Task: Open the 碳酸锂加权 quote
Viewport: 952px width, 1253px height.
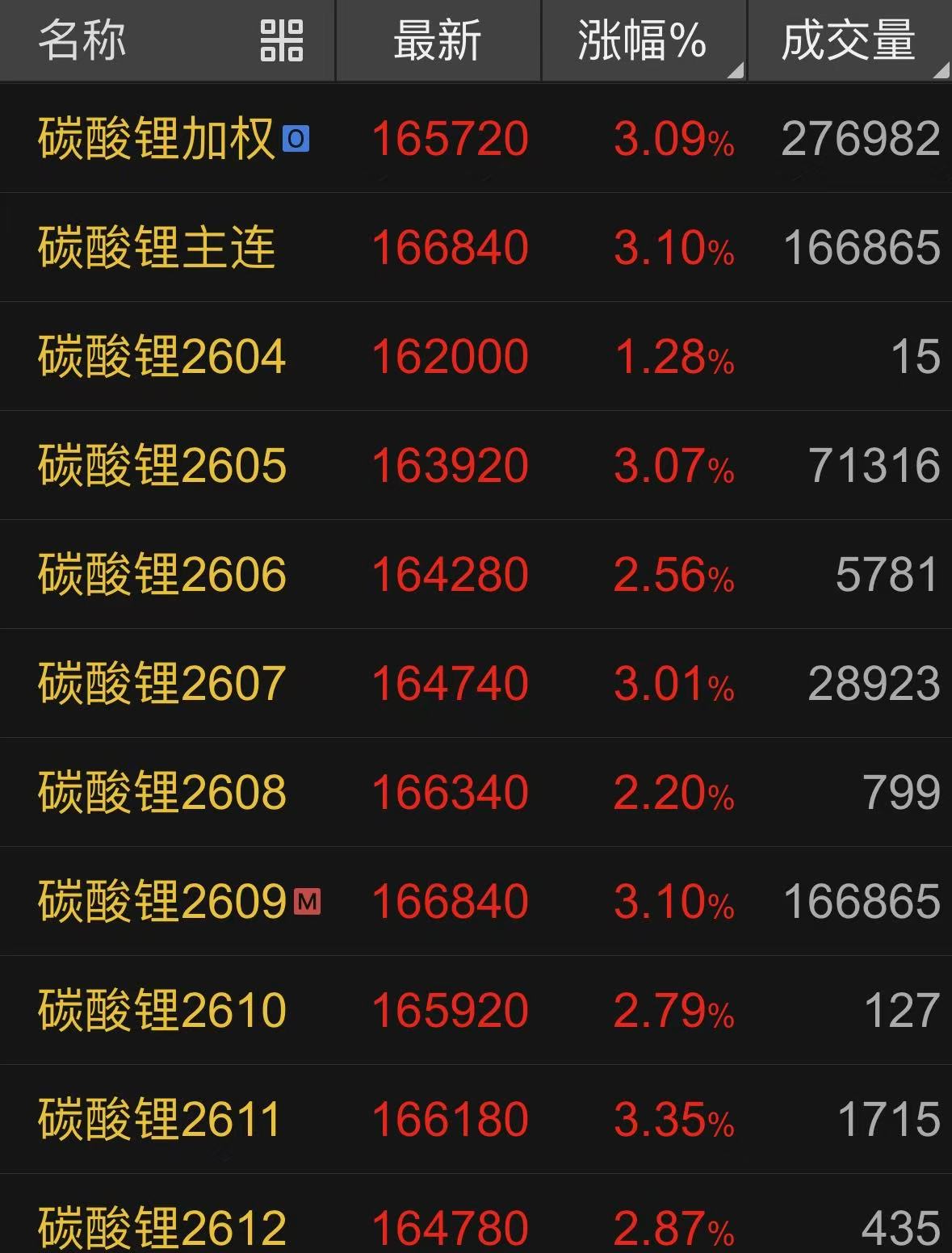Action: click(157, 138)
